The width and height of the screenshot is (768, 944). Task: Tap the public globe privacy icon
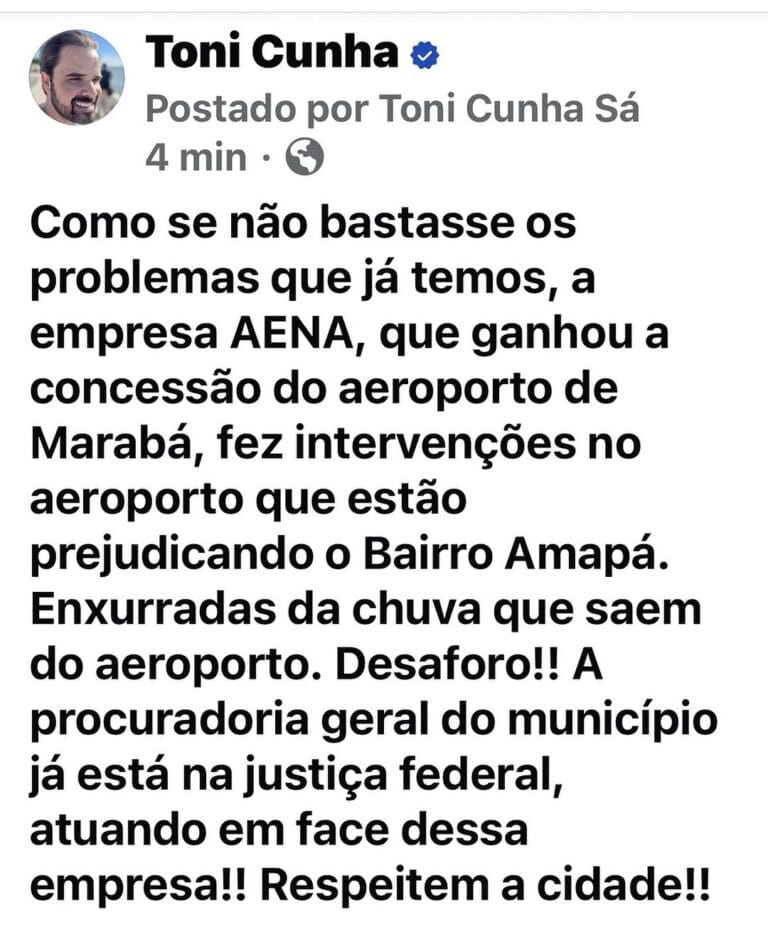[304, 157]
